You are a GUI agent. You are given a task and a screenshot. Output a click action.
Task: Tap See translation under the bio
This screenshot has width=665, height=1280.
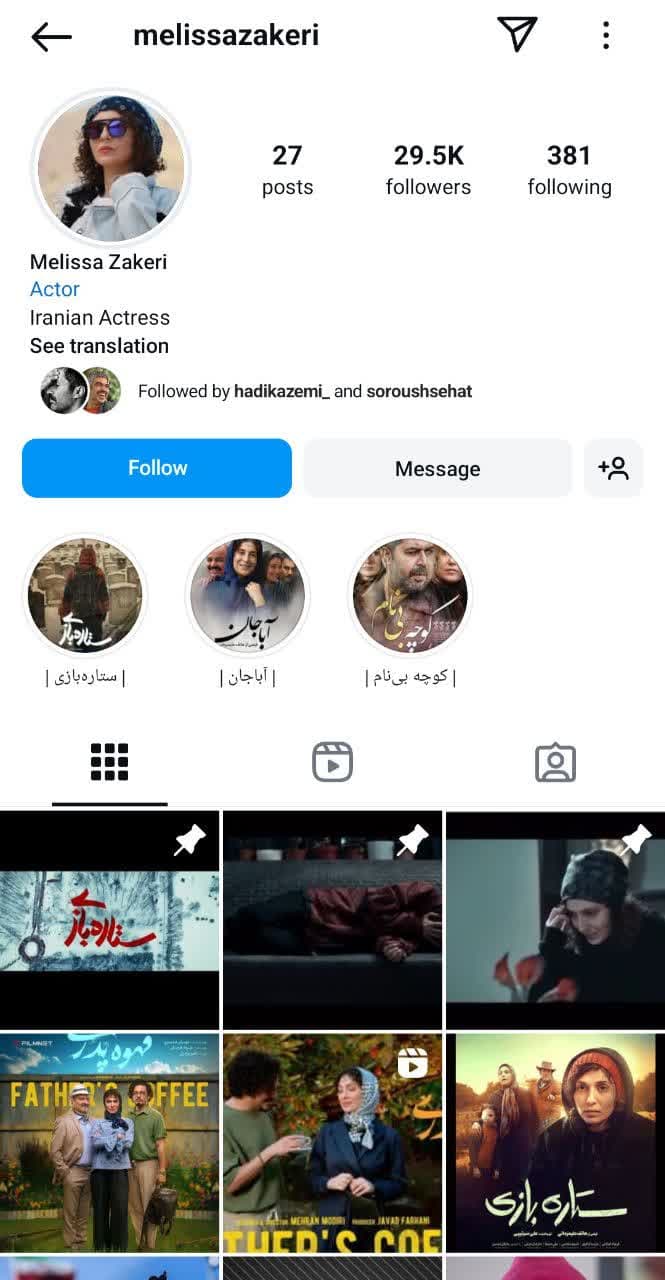click(x=99, y=346)
